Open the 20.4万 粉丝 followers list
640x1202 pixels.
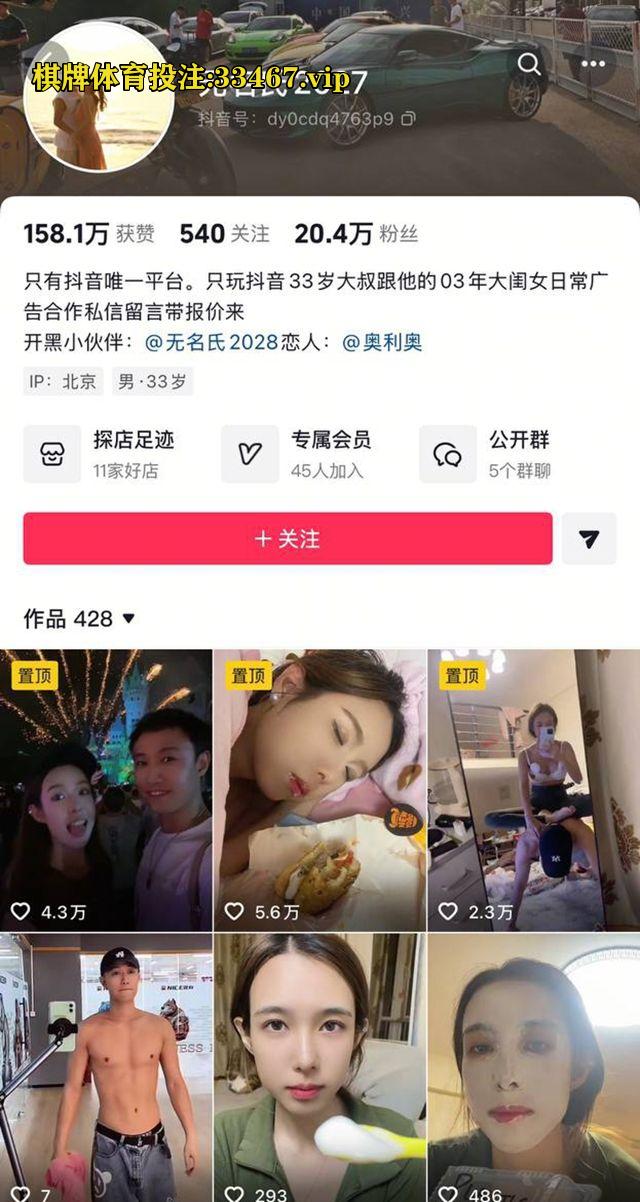click(355, 234)
